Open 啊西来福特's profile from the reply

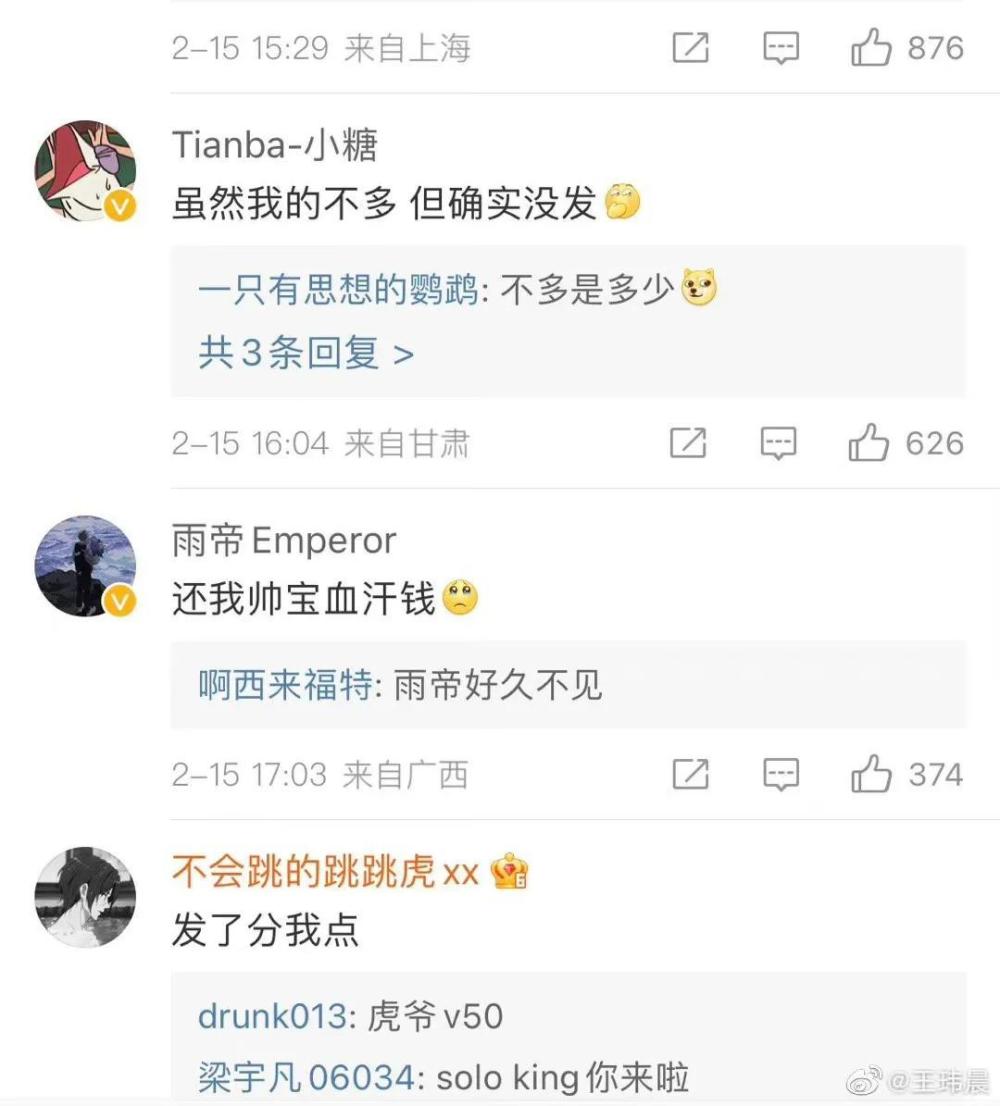point(285,686)
